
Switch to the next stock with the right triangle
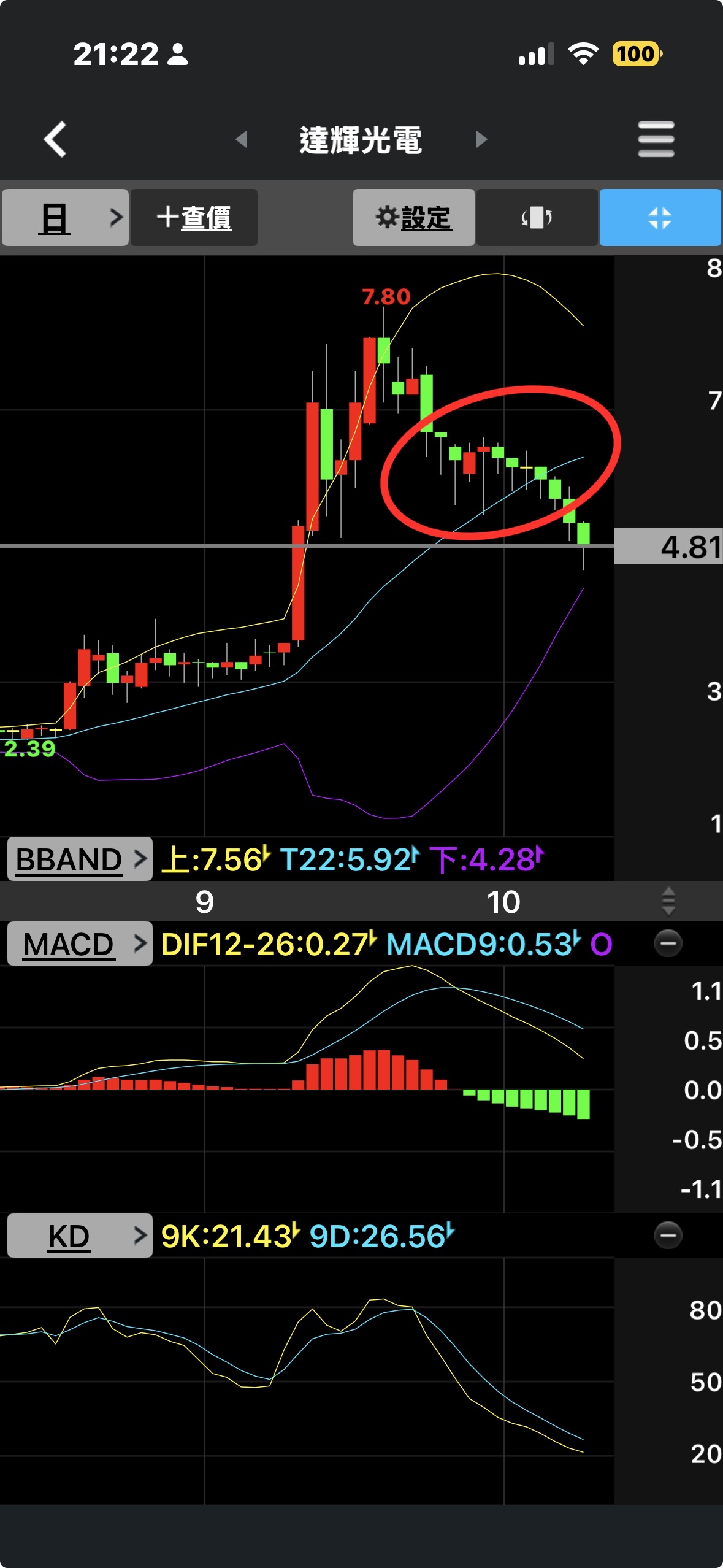pyautogui.click(x=481, y=139)
